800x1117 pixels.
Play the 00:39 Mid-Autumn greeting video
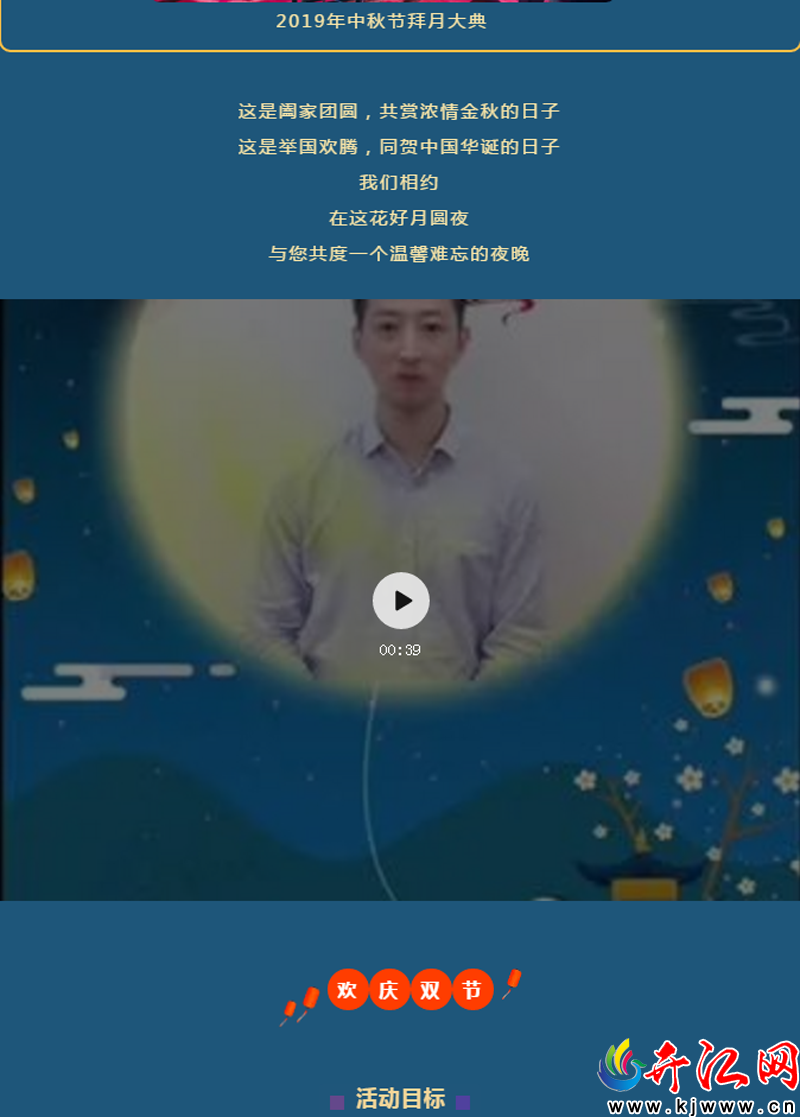pos(400,601)
